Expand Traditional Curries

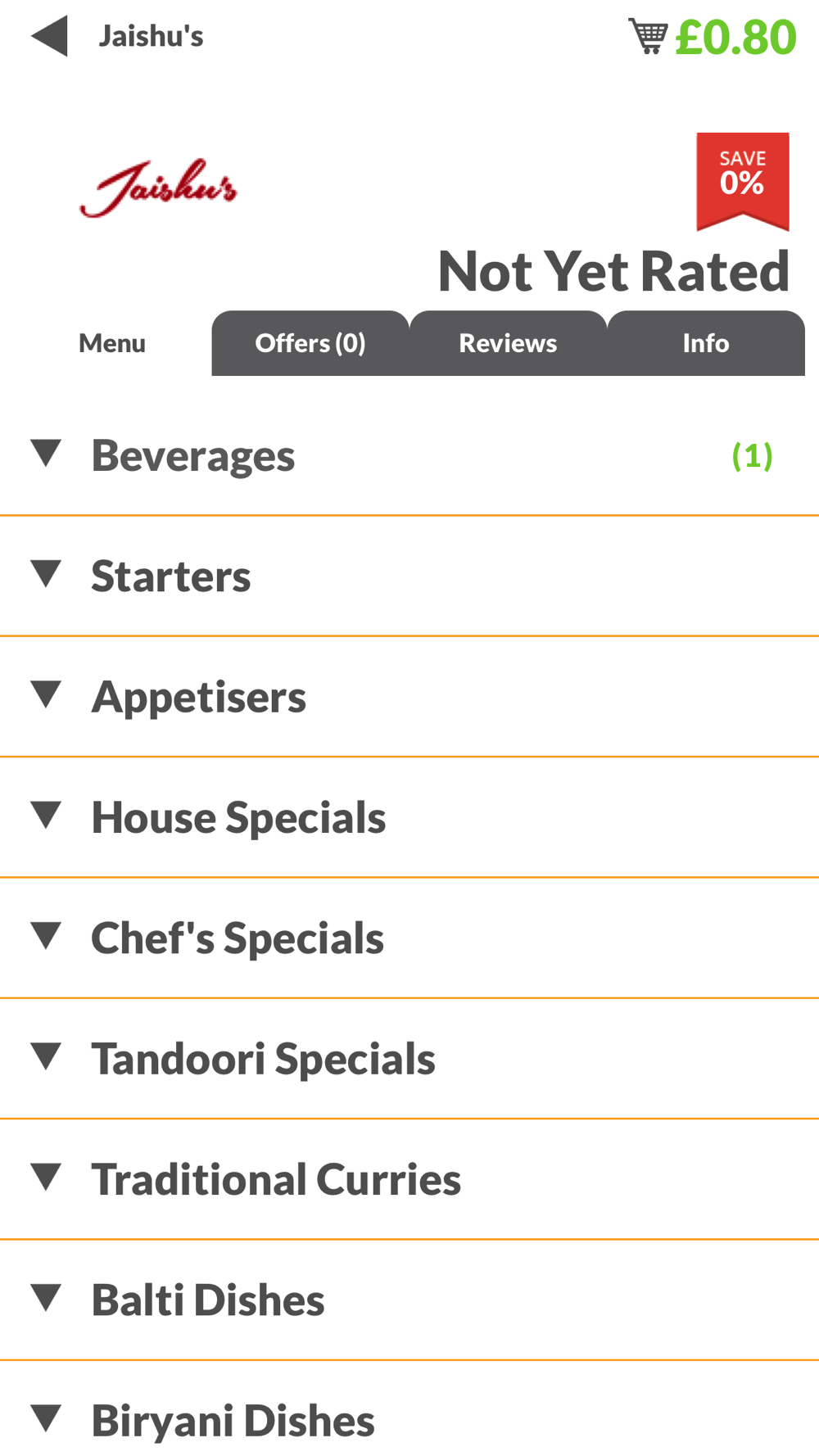[x=409, y=1179]
